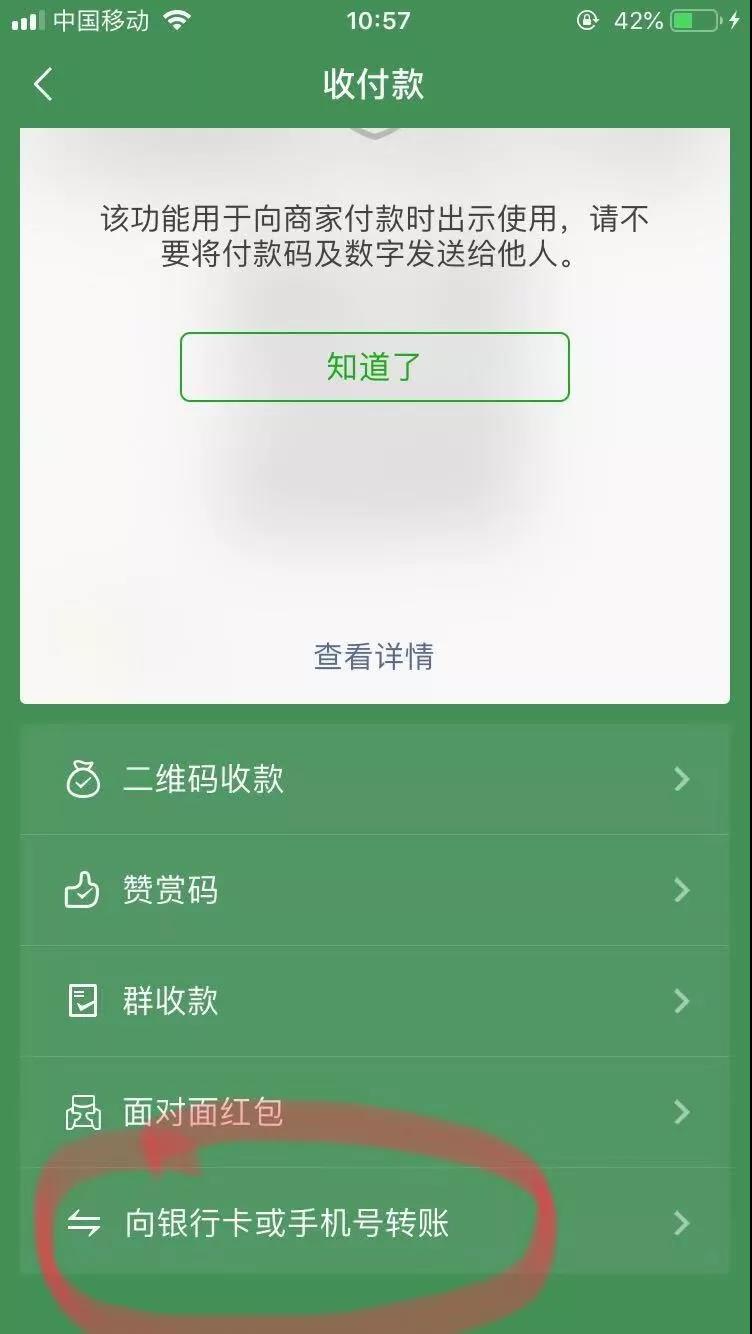Open the 赞赏码 row
The width and height of the screenshot is (752, 1334).
375,890
